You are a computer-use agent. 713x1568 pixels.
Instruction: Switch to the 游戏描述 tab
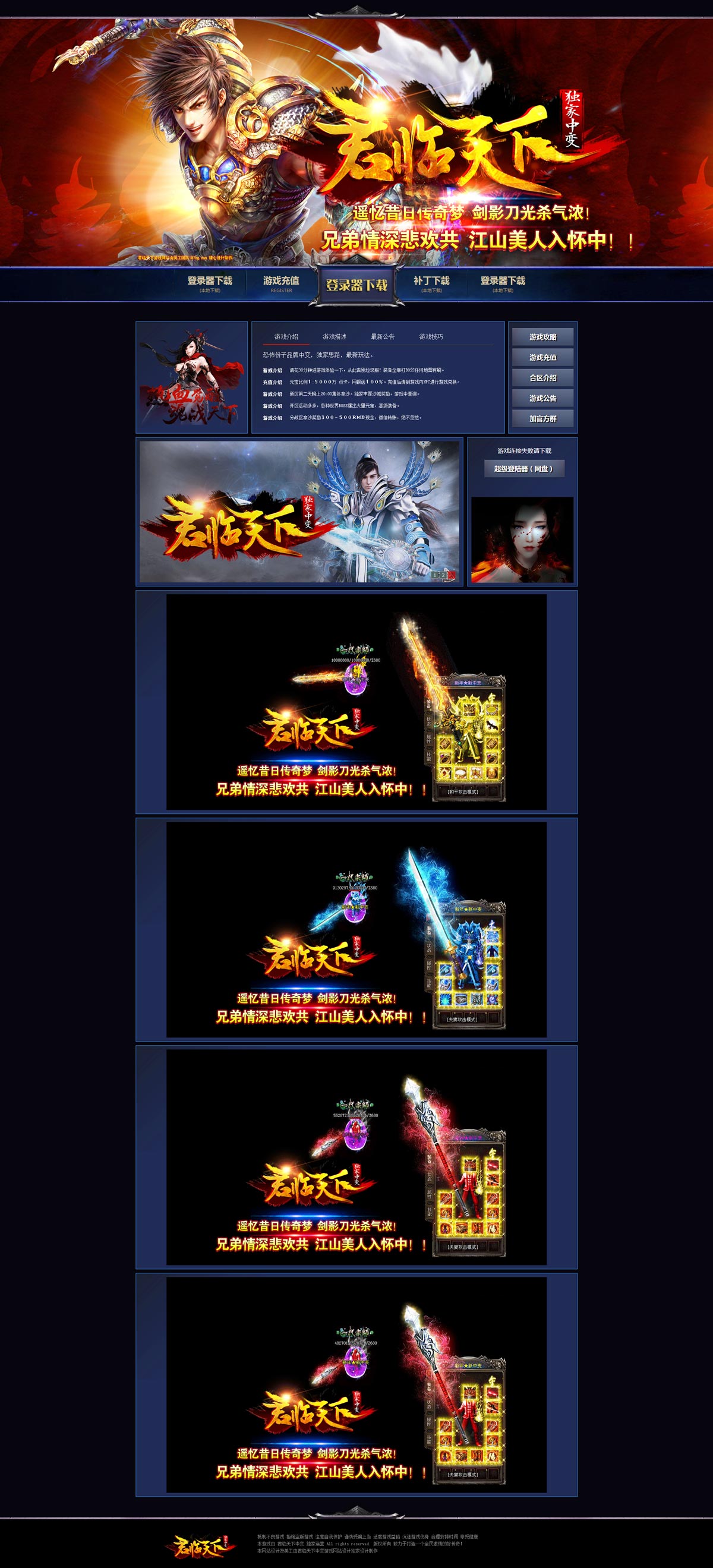(334, 337)
